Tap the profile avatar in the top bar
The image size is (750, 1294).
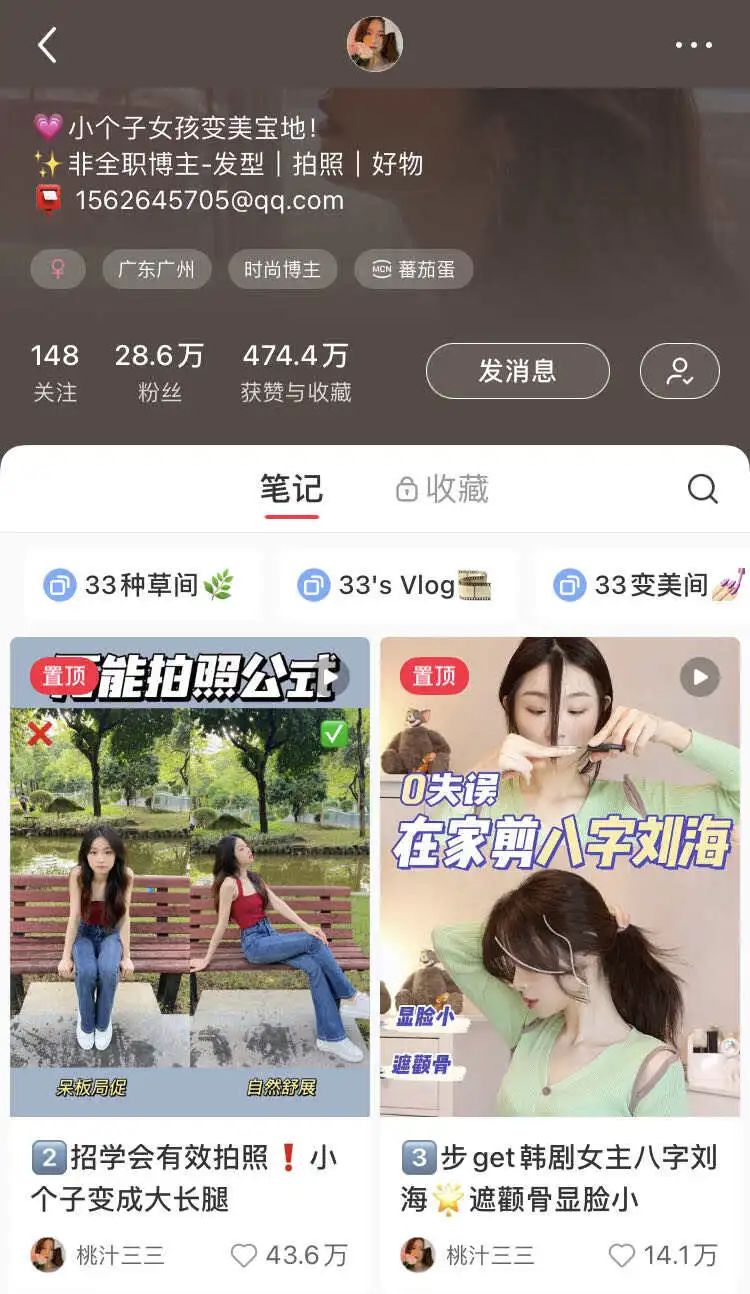[375, 44]
